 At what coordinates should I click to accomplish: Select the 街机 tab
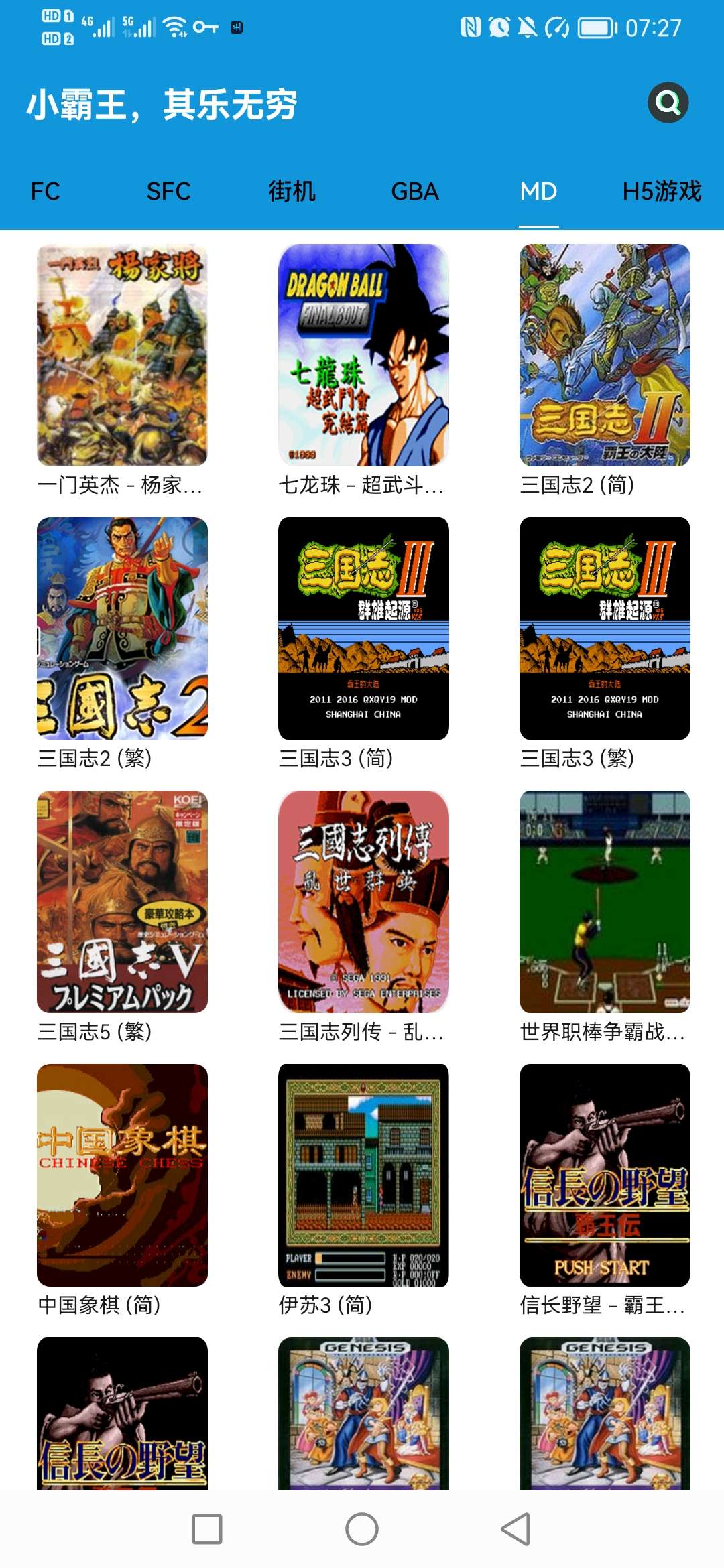click(292, 192)
